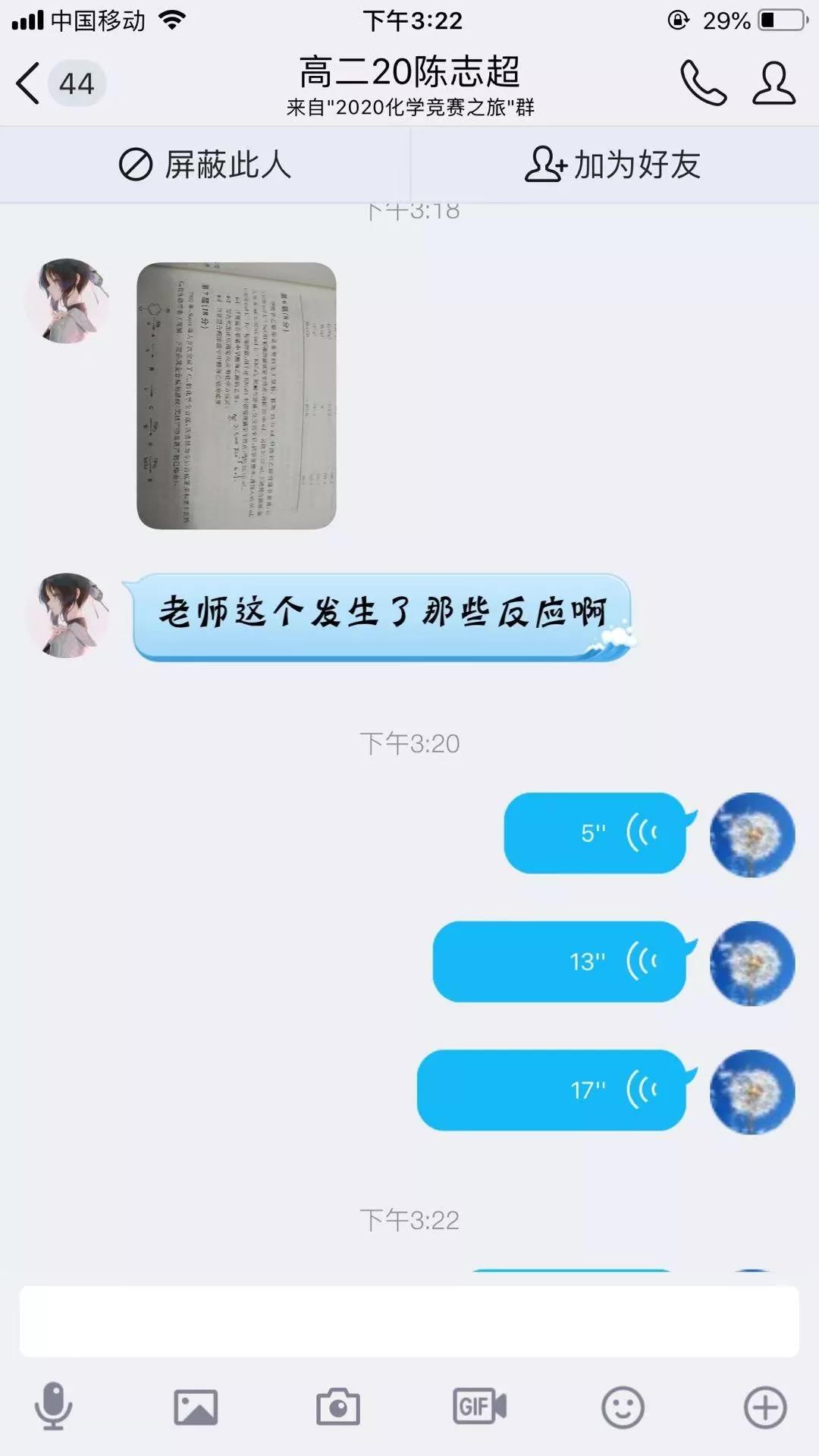This screenshot has height=1456, width=819.
Task: Play the 17-second voice message
Action: (x=552, y=1090)
